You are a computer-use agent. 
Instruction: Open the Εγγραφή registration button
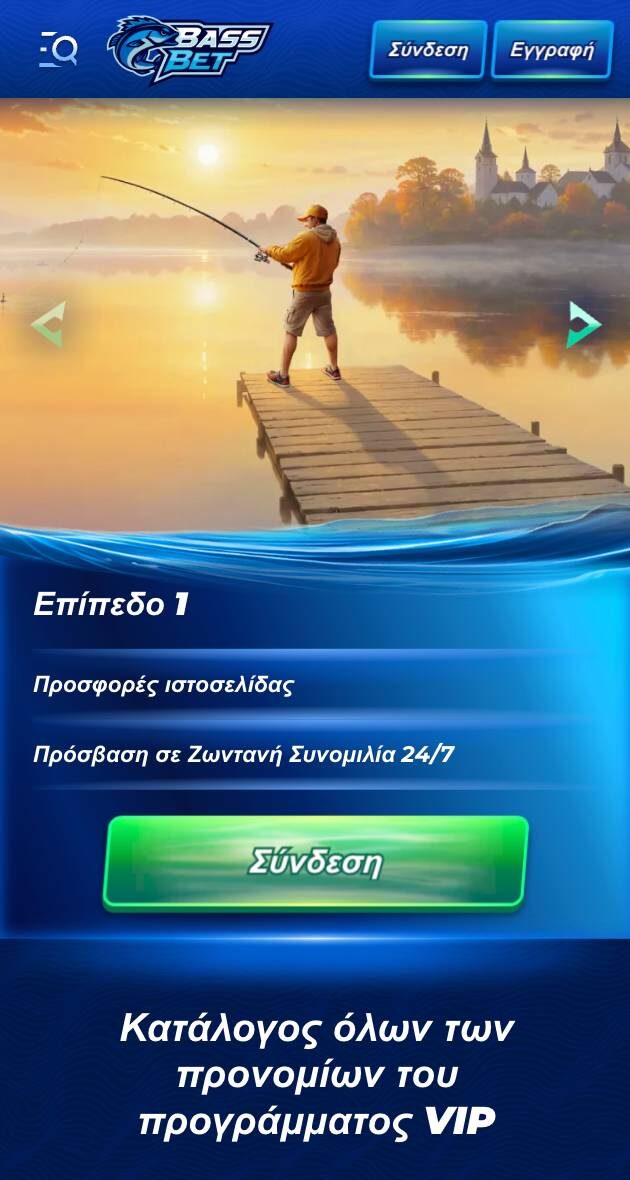552,49
